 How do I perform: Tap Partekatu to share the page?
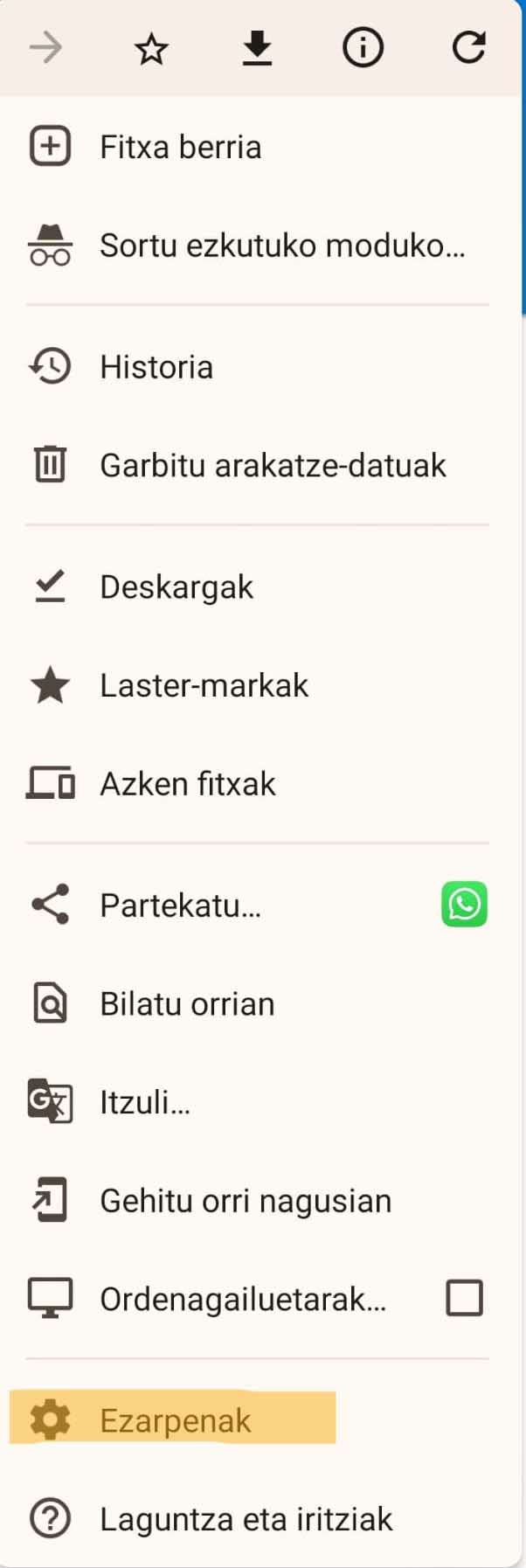coord(180,905)
